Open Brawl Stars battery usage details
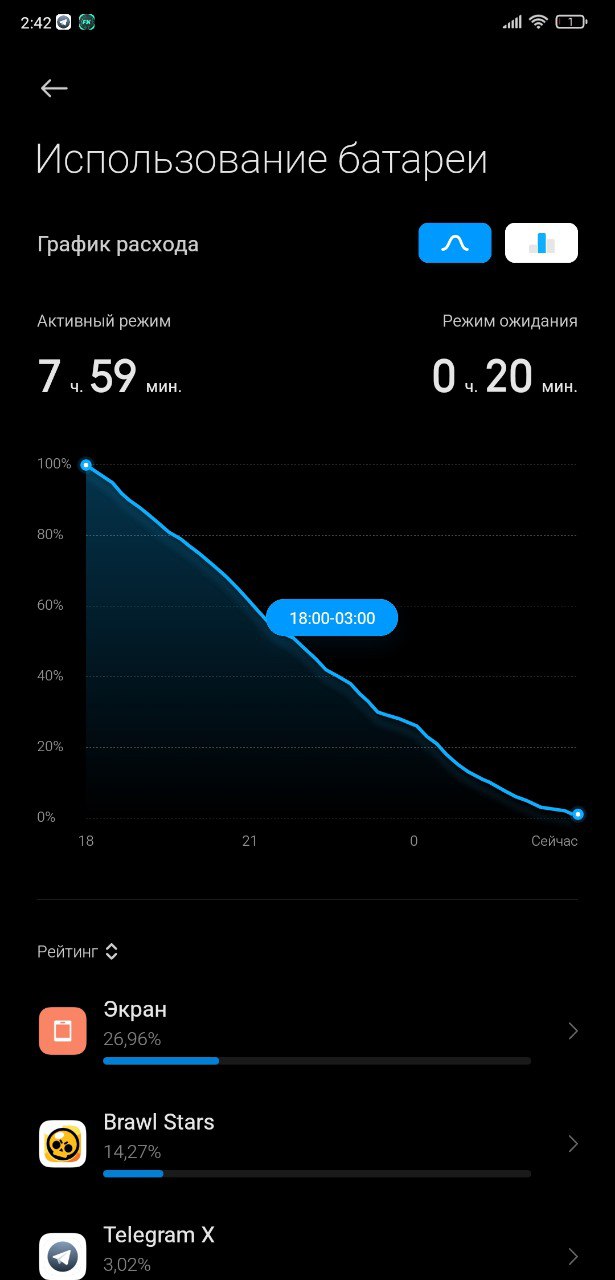Viewport: 615px width, 1280px height. [307, 1143]
